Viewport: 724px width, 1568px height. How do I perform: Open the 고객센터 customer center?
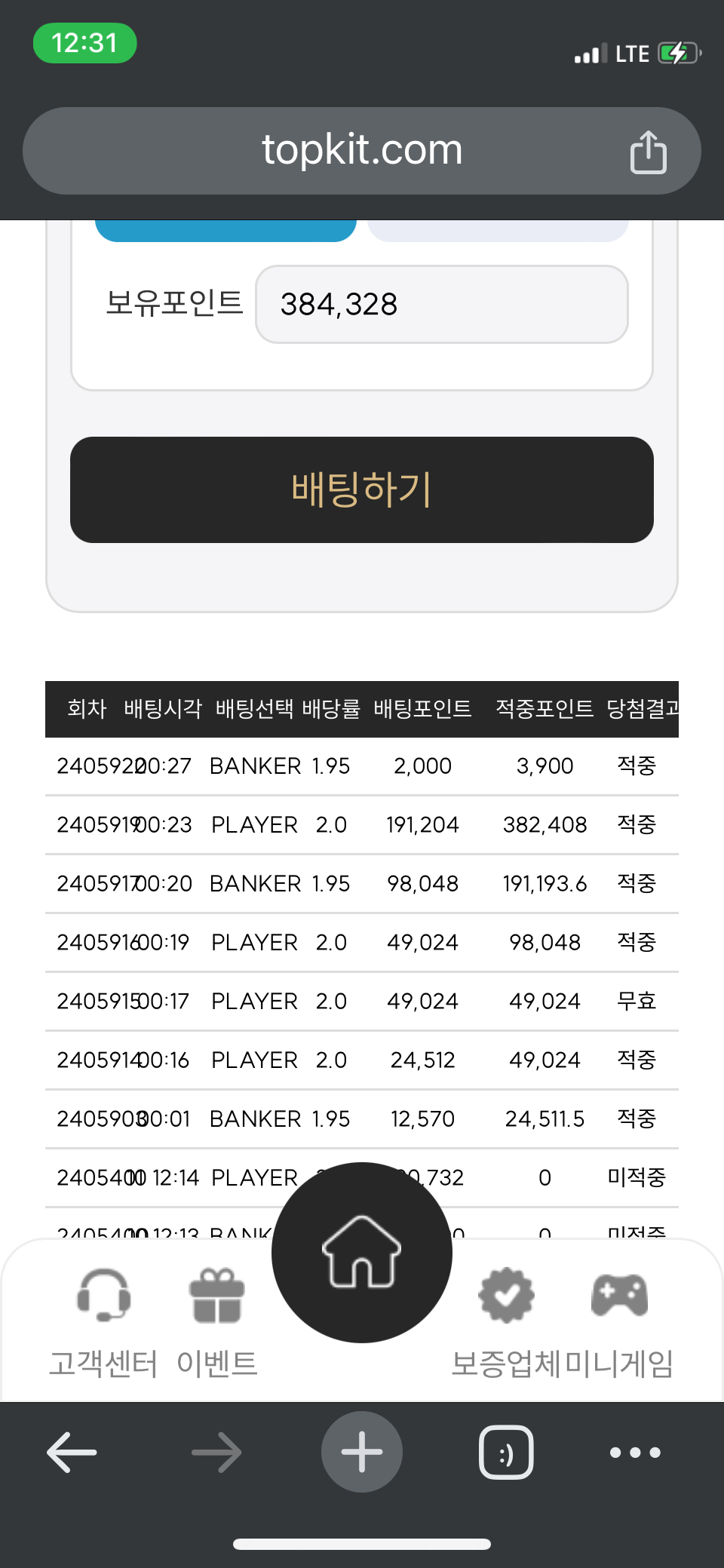click(x=104, y=1320)
